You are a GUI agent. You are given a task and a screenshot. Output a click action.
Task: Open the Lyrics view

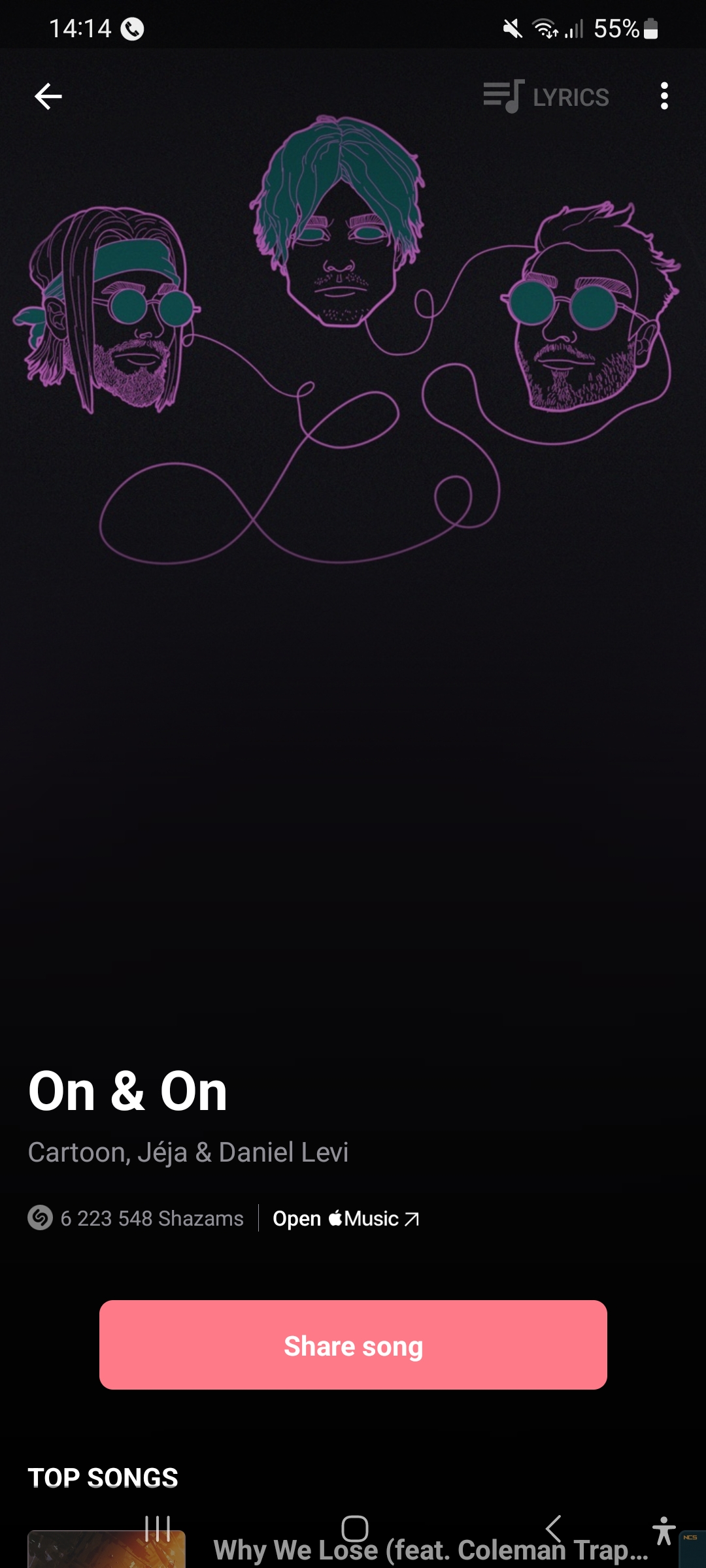coord(546,97)
